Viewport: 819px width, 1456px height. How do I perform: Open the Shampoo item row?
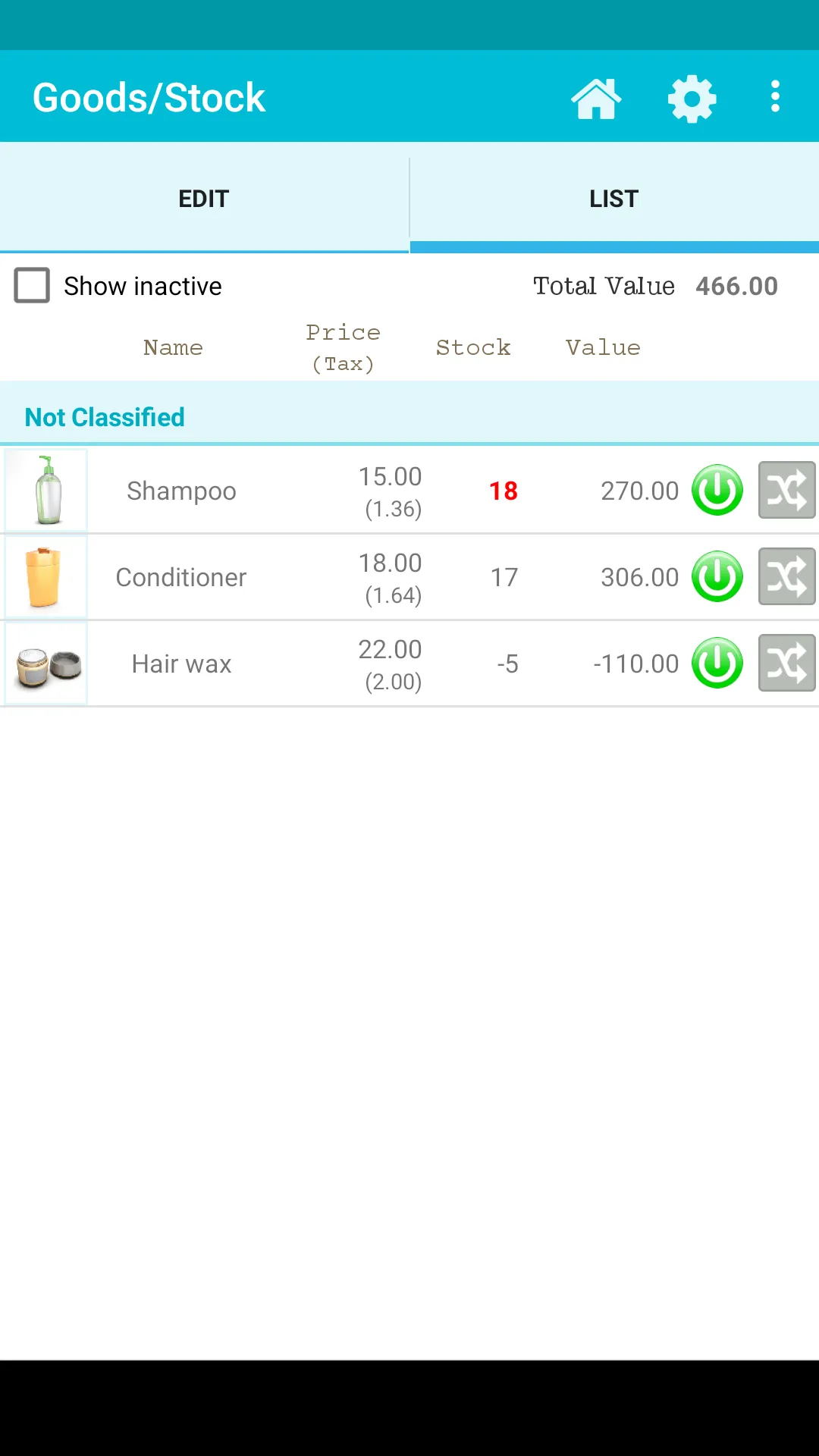pyautogui.click(x=181, y=491)
